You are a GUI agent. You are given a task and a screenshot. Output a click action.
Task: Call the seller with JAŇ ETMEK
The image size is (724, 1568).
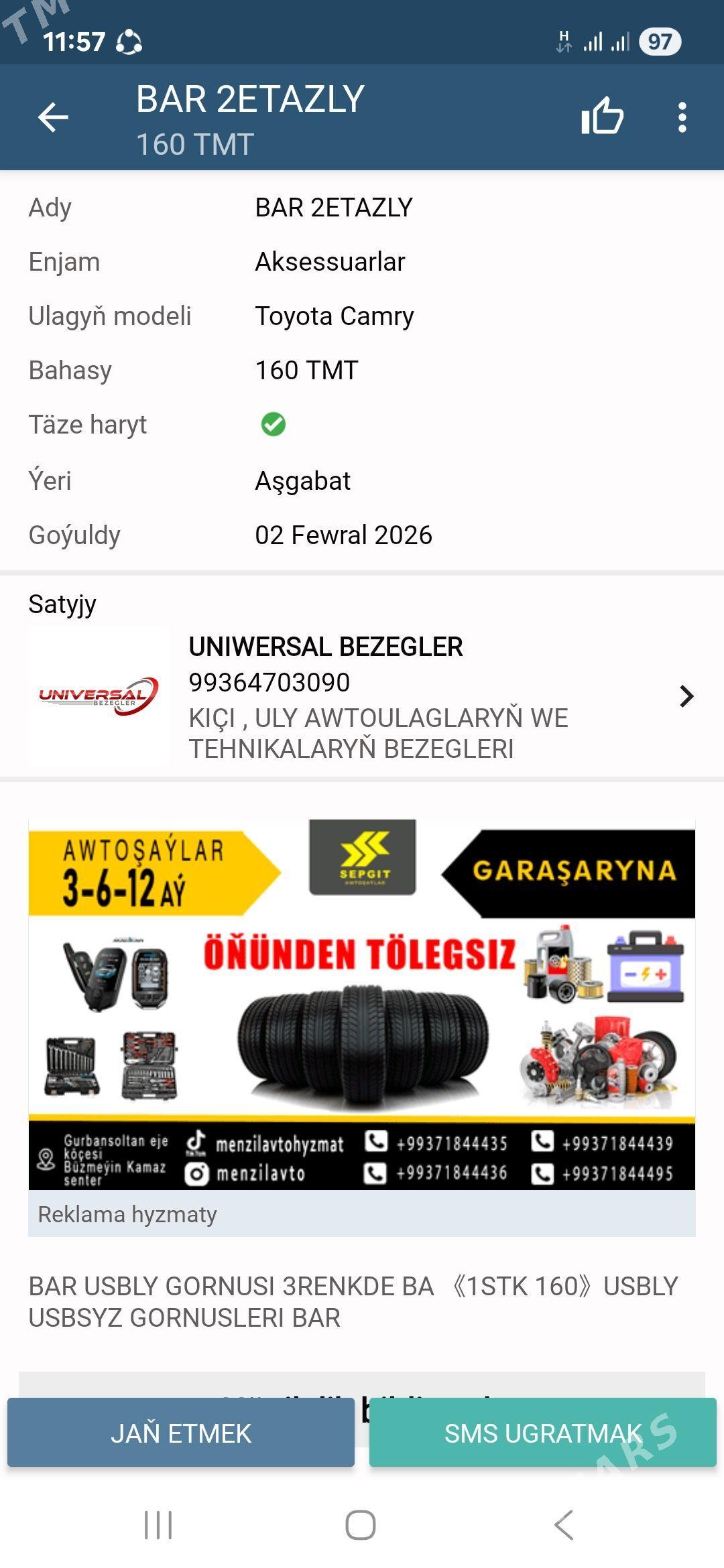click(x=181, y=1433)
